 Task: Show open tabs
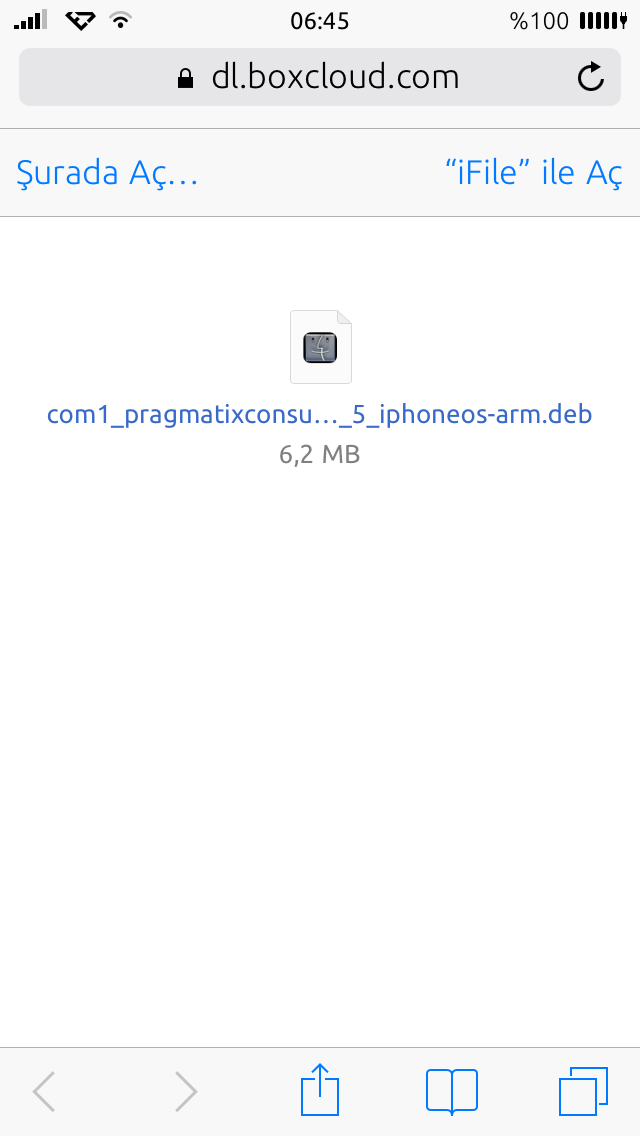[x=583, y=1091]
